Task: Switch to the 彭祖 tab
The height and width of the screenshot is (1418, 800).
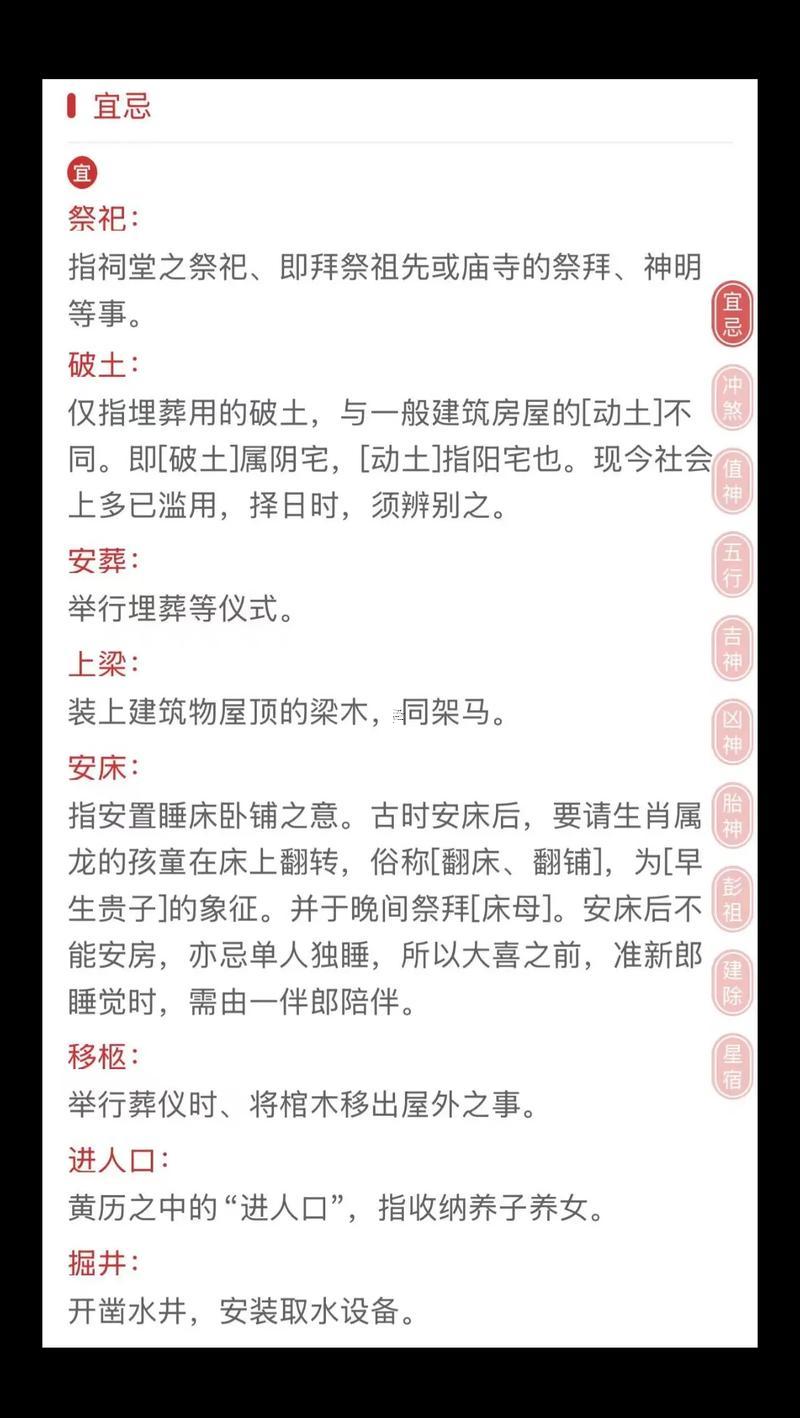Action: click(732, 899)
